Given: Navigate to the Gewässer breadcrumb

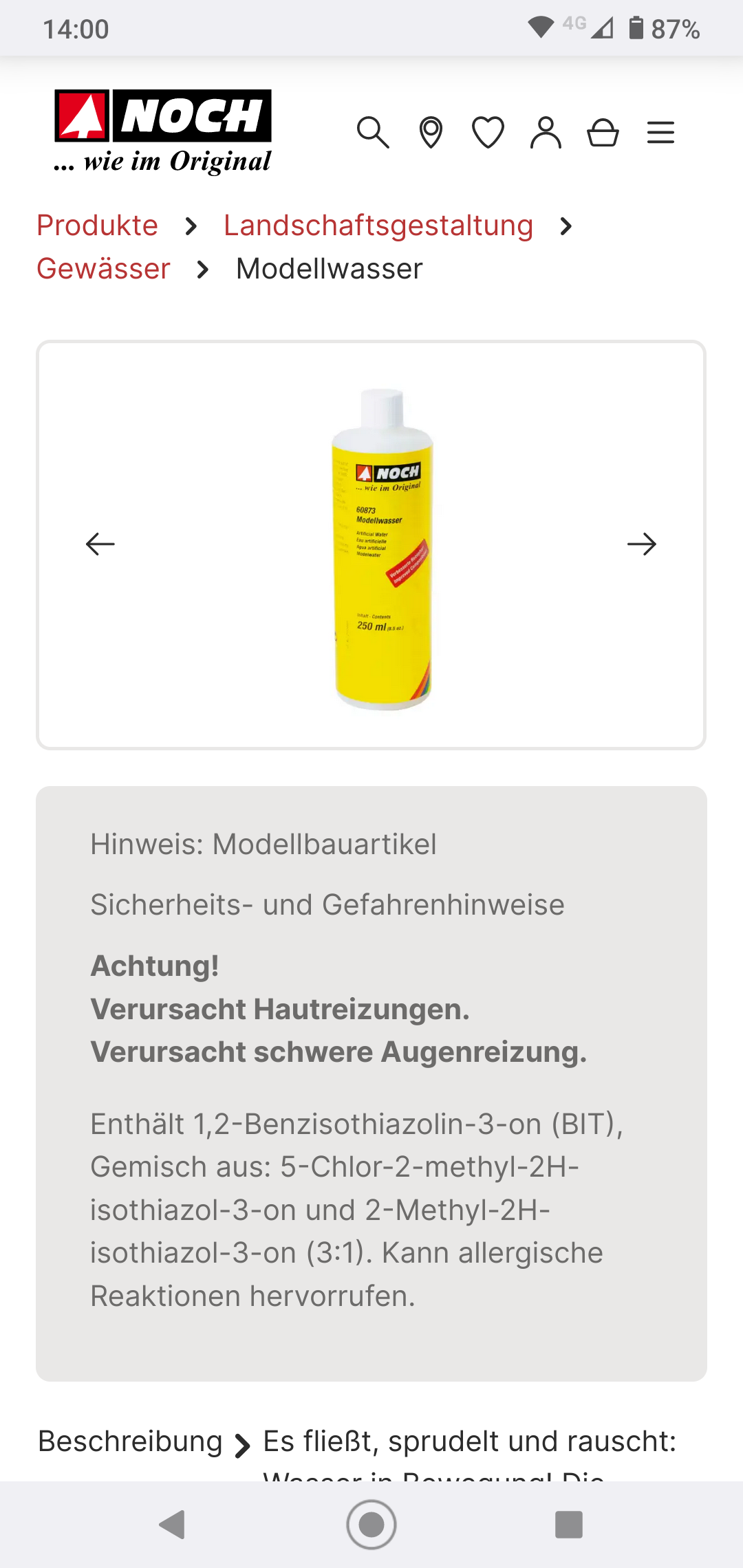Looking at the screenshot, I should 103,269.
